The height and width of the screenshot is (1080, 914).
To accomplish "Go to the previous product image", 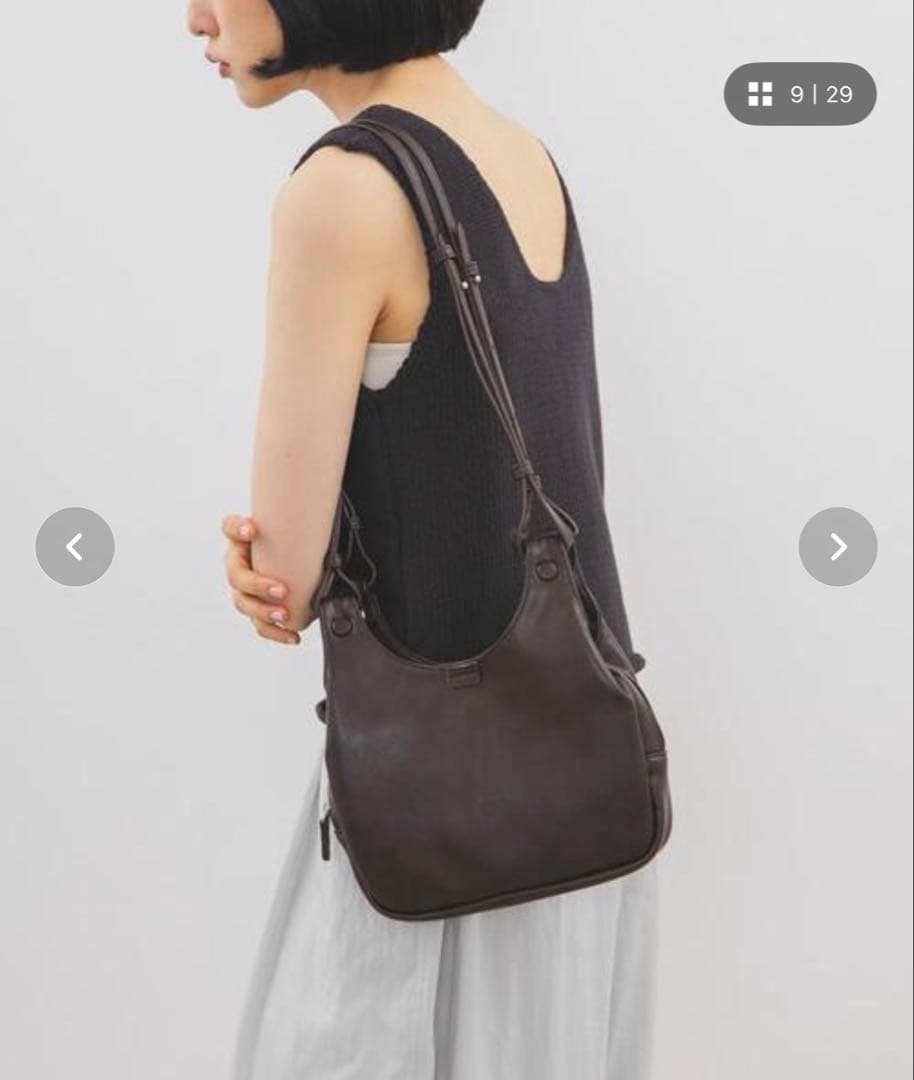I will [x=75, y=547].
